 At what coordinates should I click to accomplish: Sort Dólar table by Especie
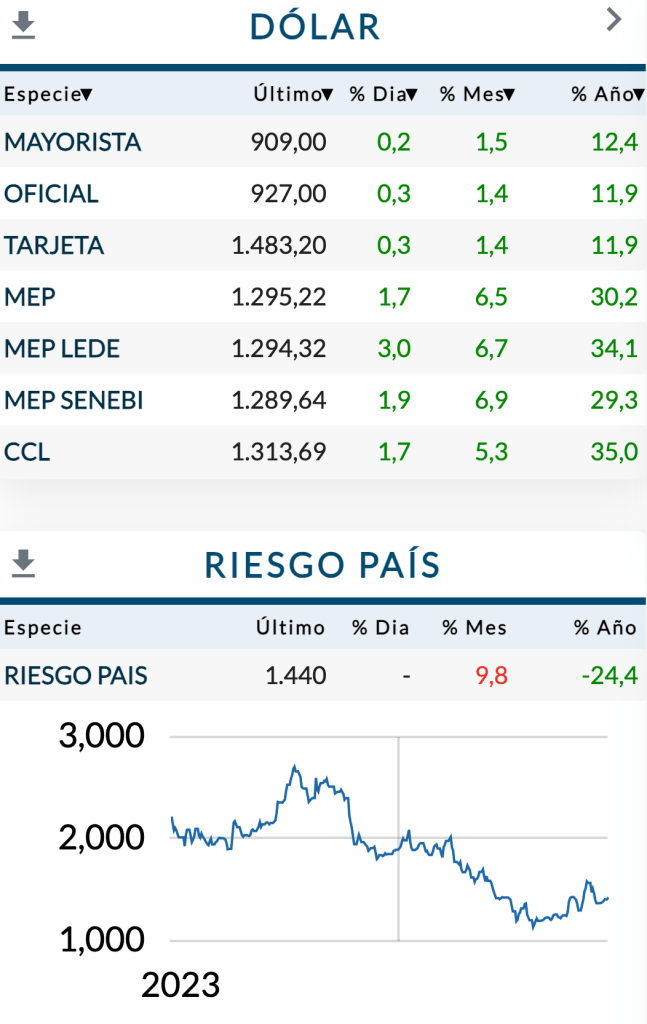click(48, 95)
